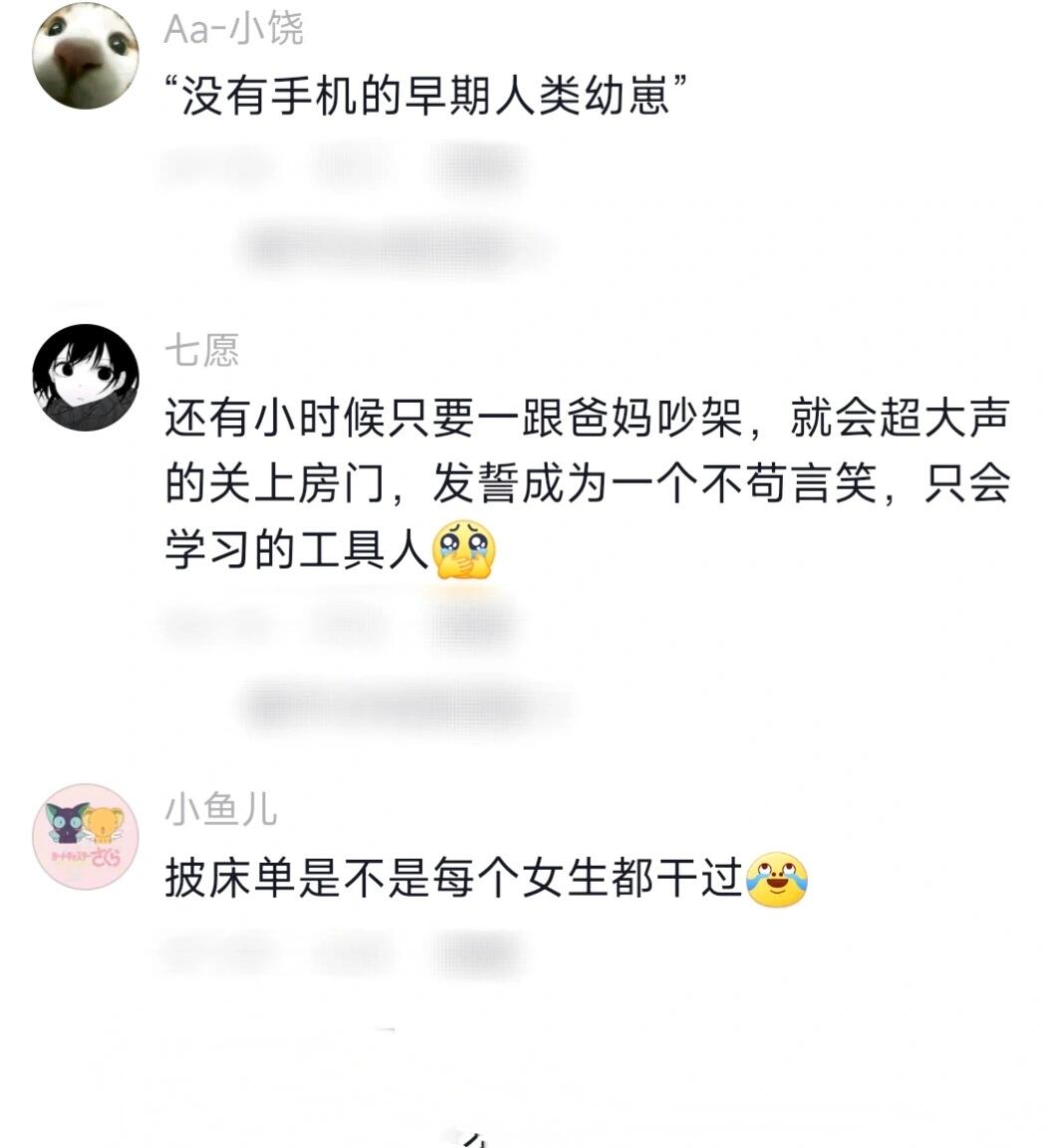The image size is (1052, 1148).
Task: Click the pleading-face emoji in 七愿's comment
Action: [x=464, y=552]
